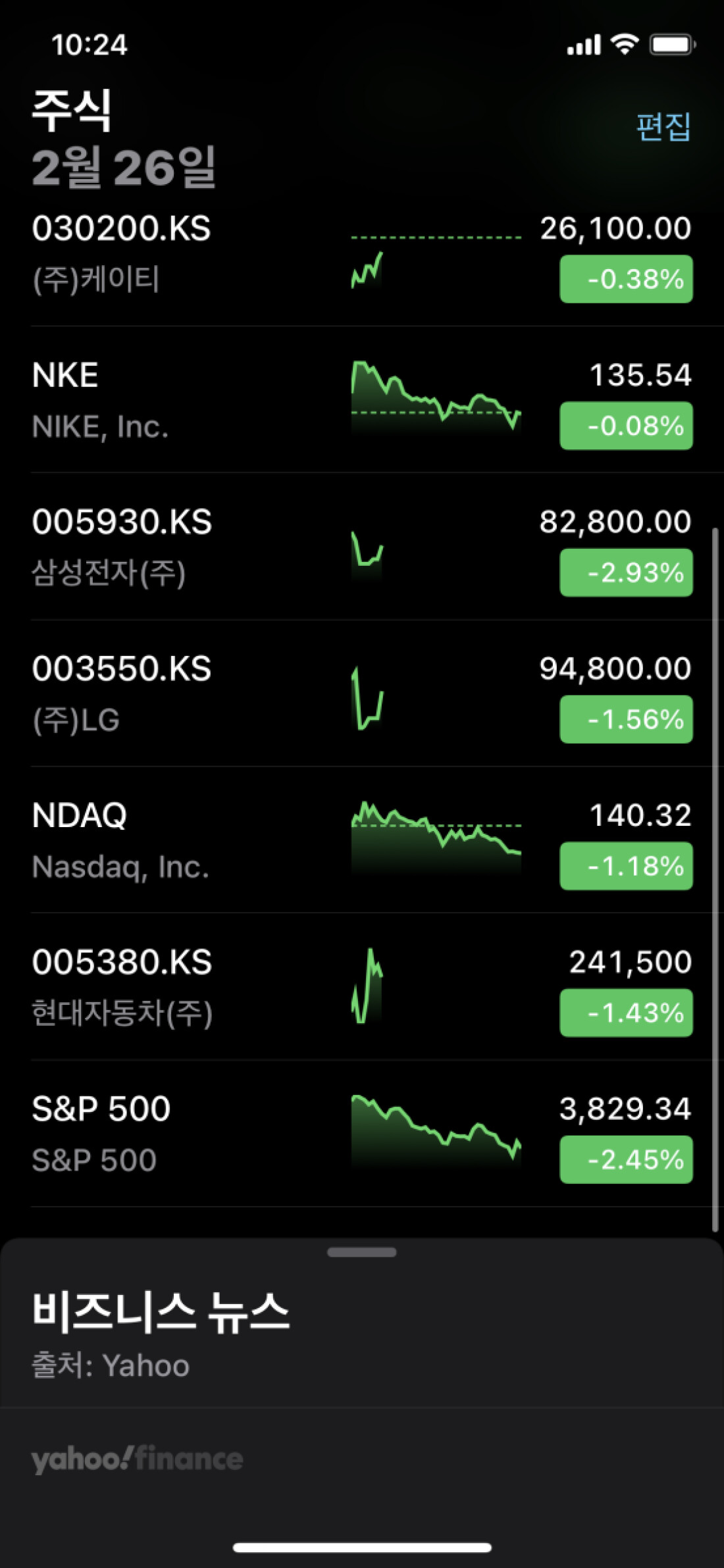Screen dimensions: 724x1568
Task: Toggle the -1.56% change badge for 003550.KS
Action: tap(626, 719)
